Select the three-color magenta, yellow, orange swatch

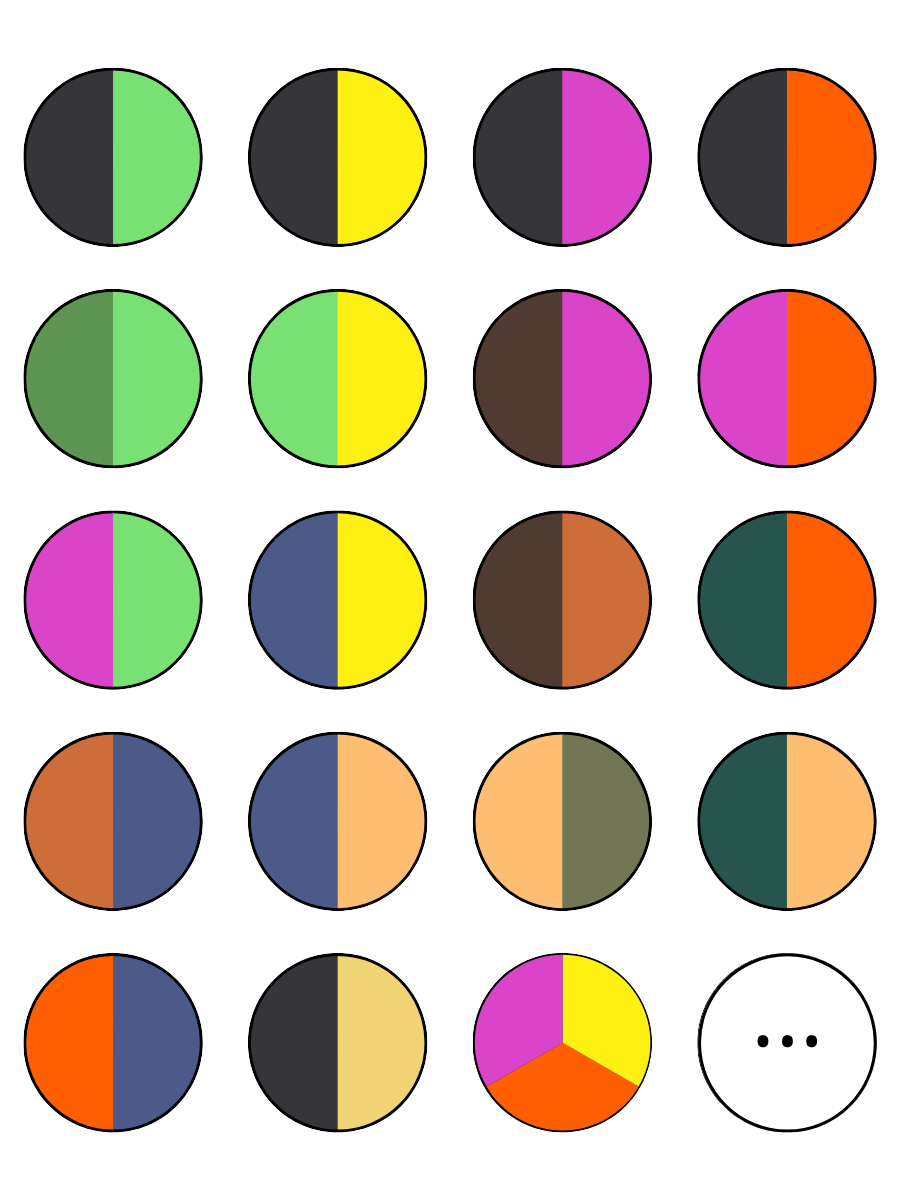click(562, 1042)
